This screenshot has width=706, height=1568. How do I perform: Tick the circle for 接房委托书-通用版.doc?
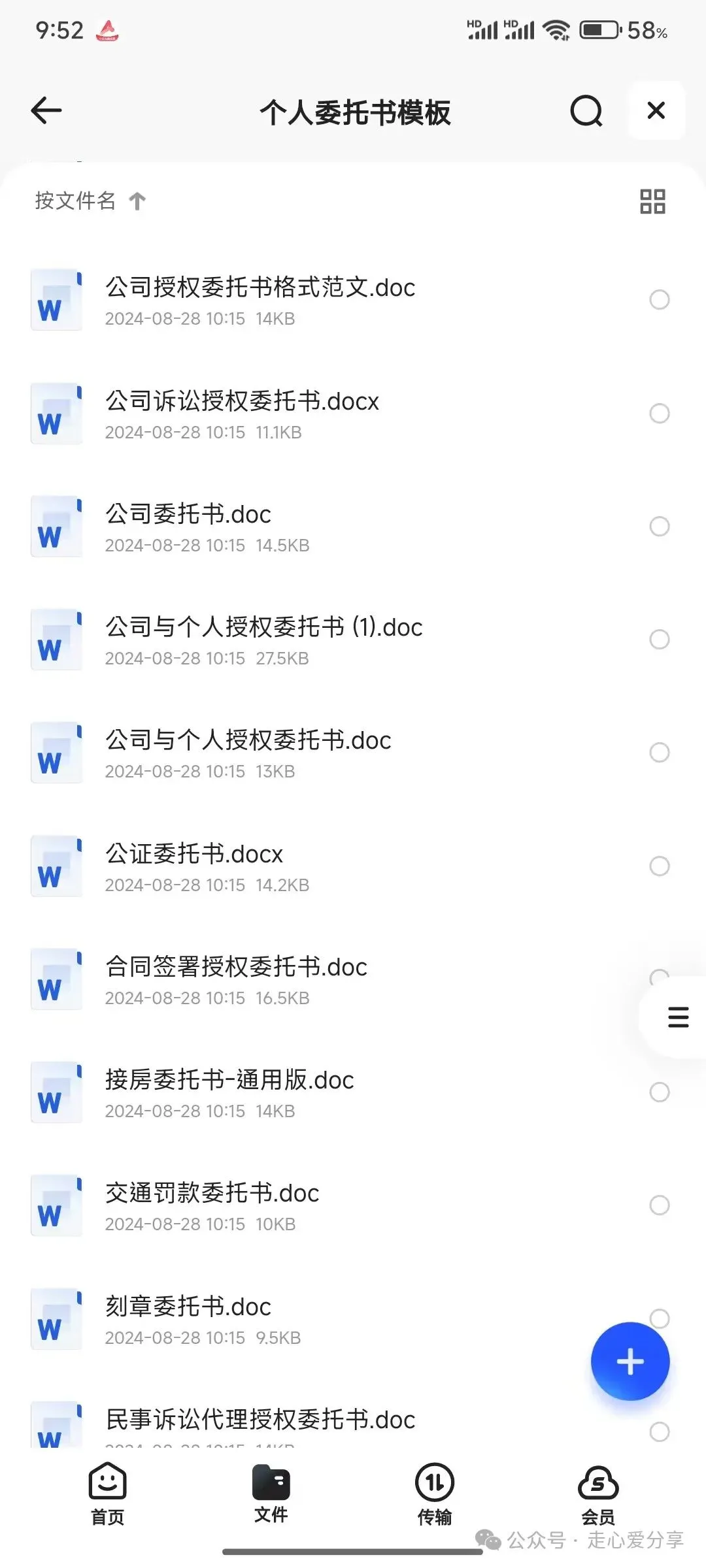click(659, 1092)
